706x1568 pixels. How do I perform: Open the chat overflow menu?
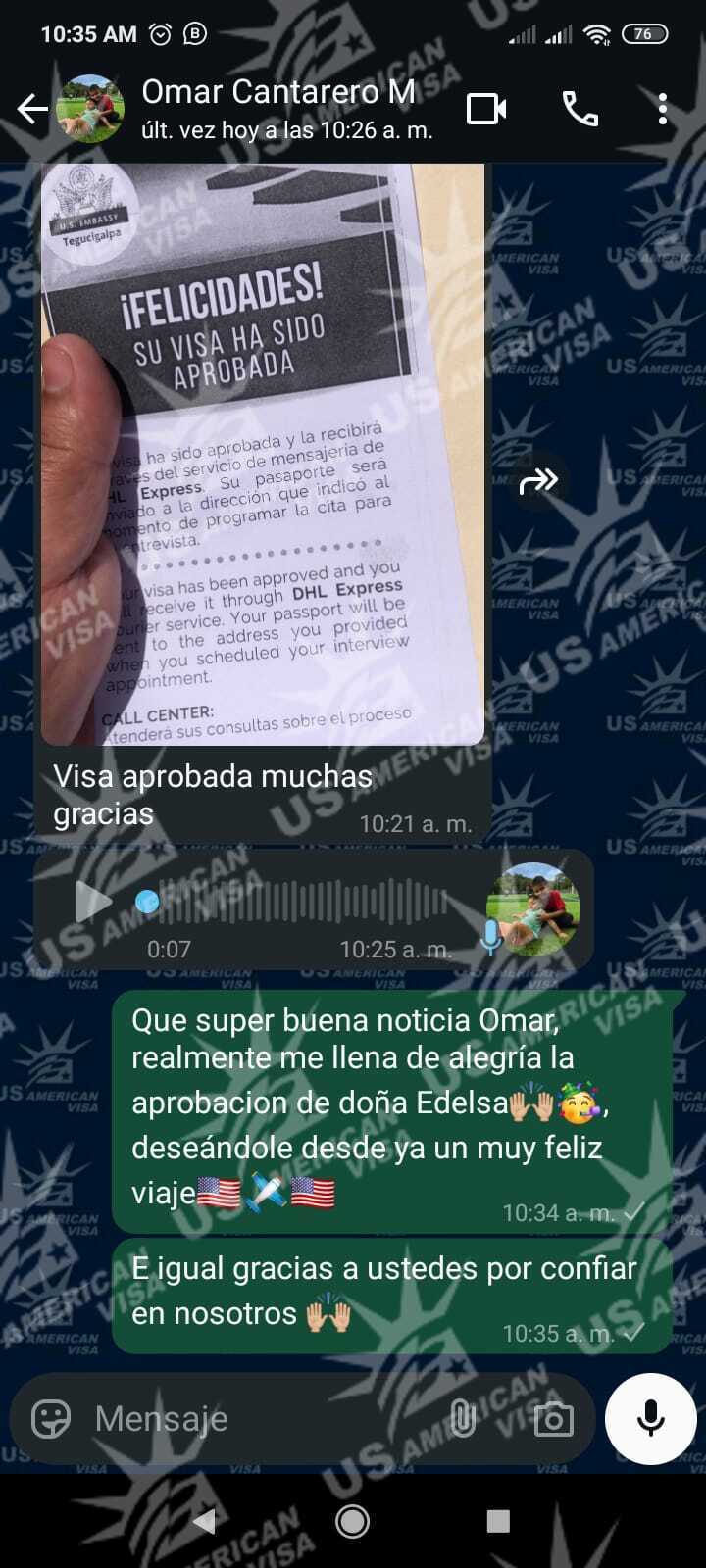tap(663, 109)
